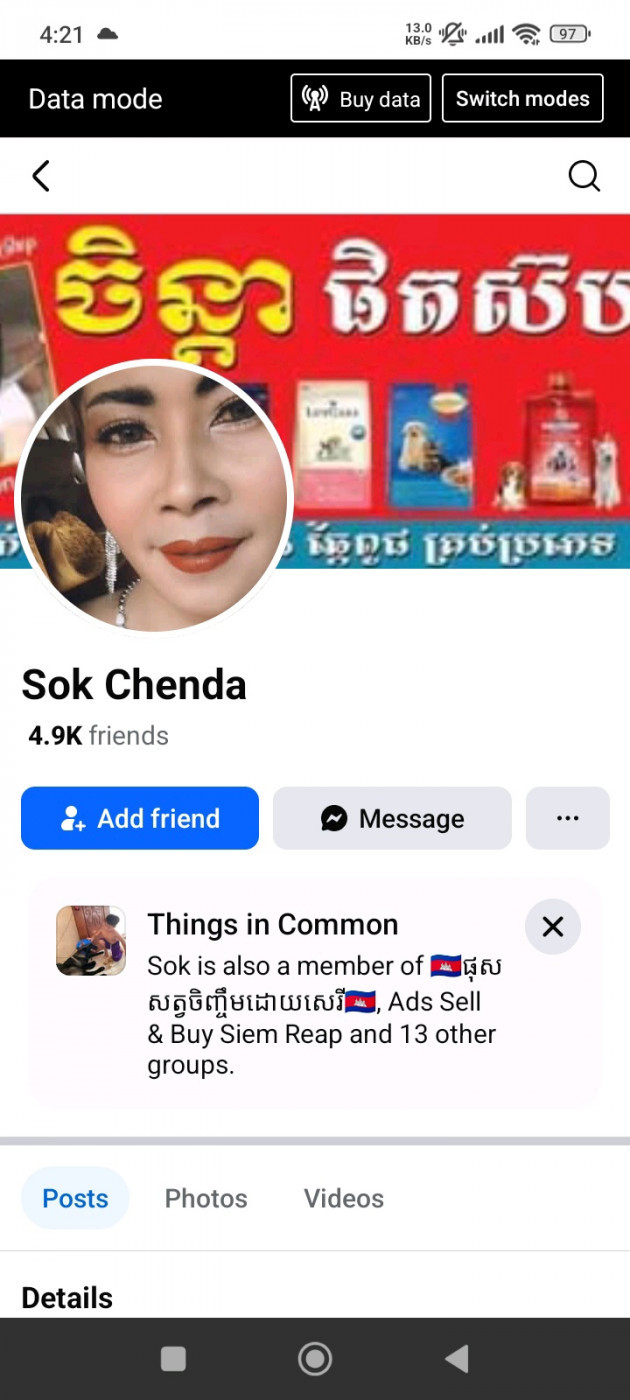Tap Switch modes button

pyautogui.click(x=523, y=98)
